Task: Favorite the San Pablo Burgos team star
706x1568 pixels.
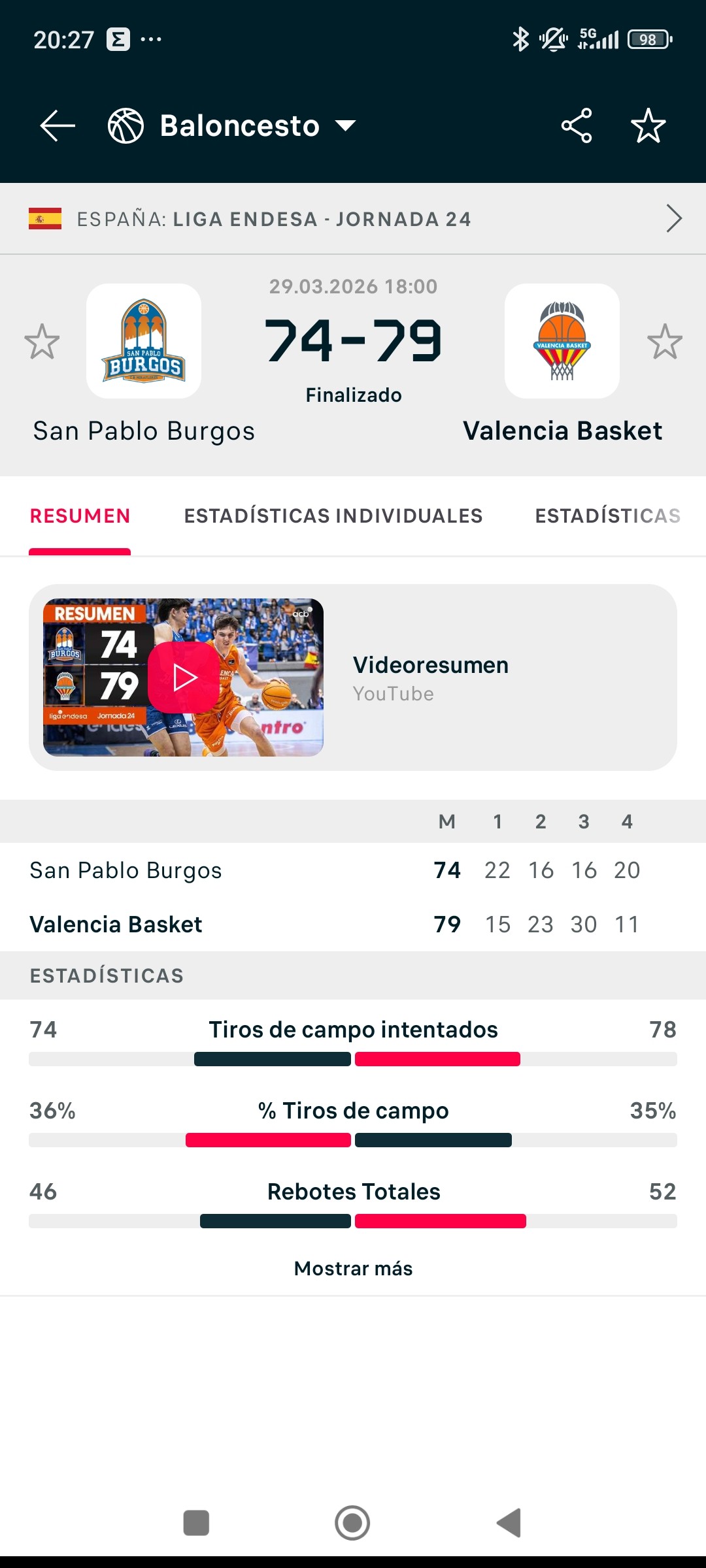Action: (x=42, y=341)
